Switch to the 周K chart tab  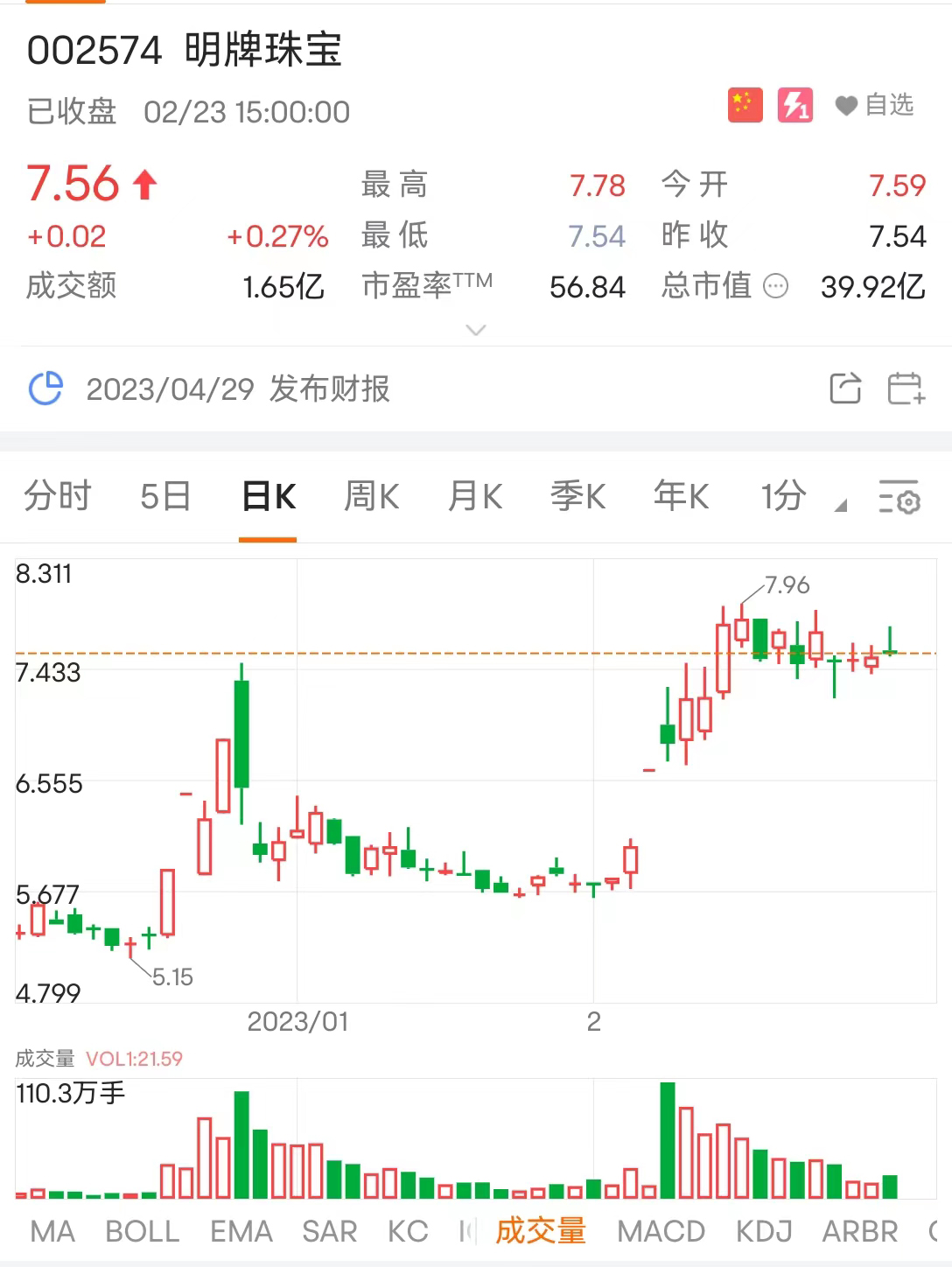click(x=370, y=495)
